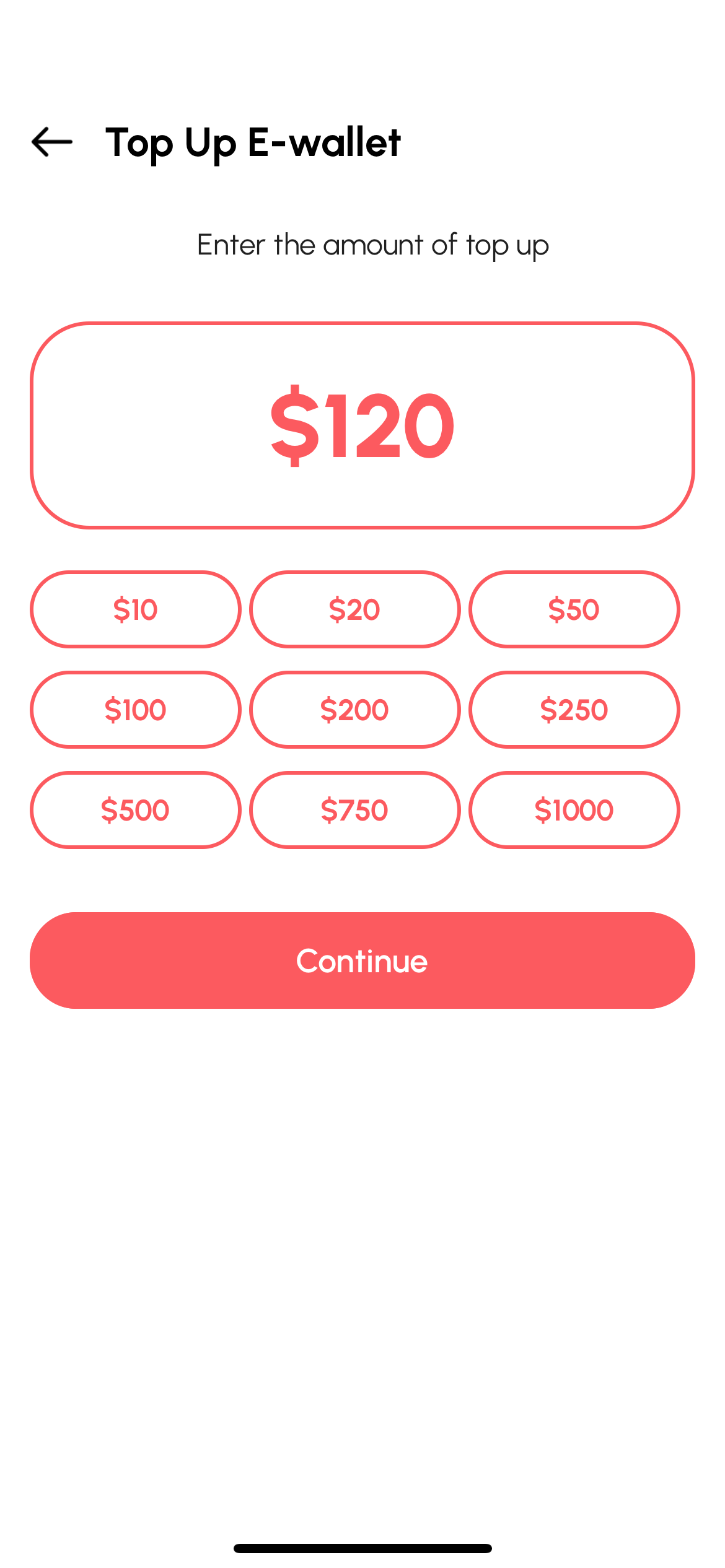Set amount to $100

pyautogui.click(x=135, y=710)
